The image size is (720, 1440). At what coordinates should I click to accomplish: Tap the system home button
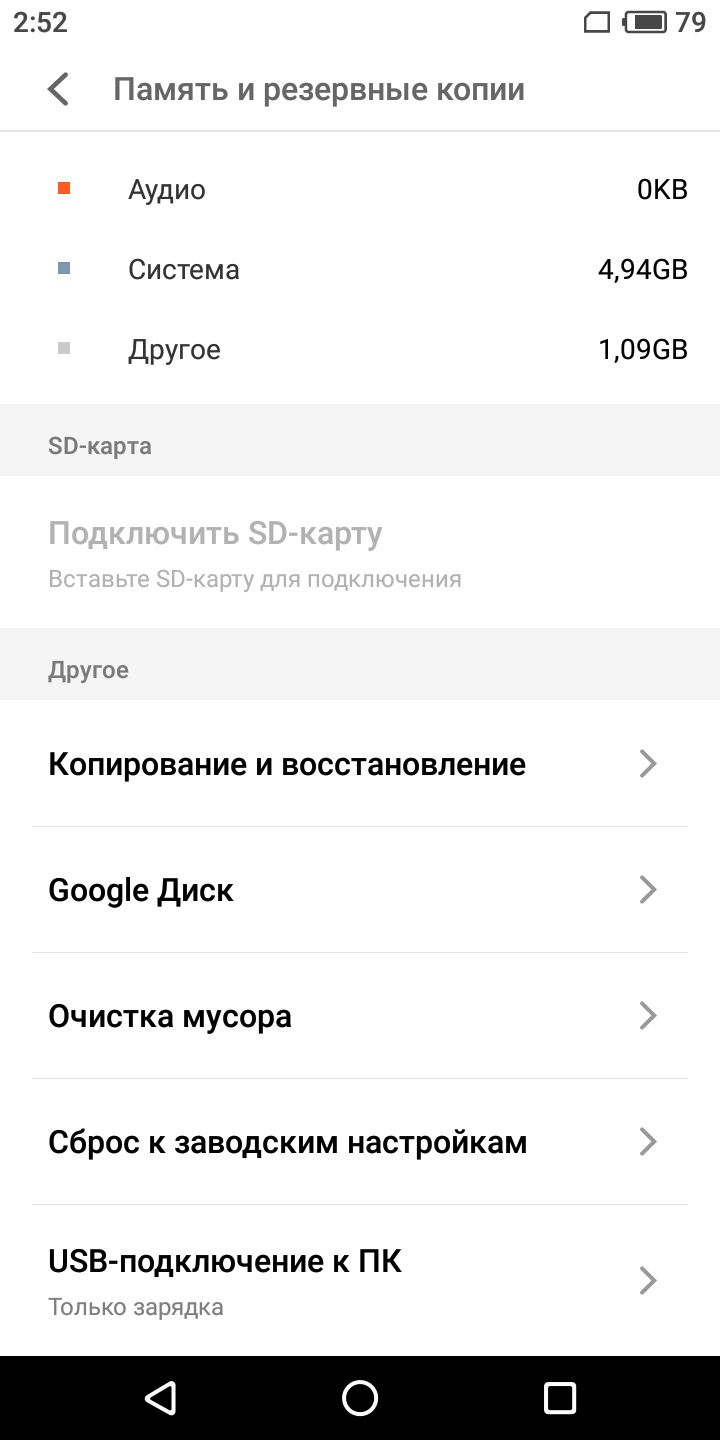[x=360, y=1398]
